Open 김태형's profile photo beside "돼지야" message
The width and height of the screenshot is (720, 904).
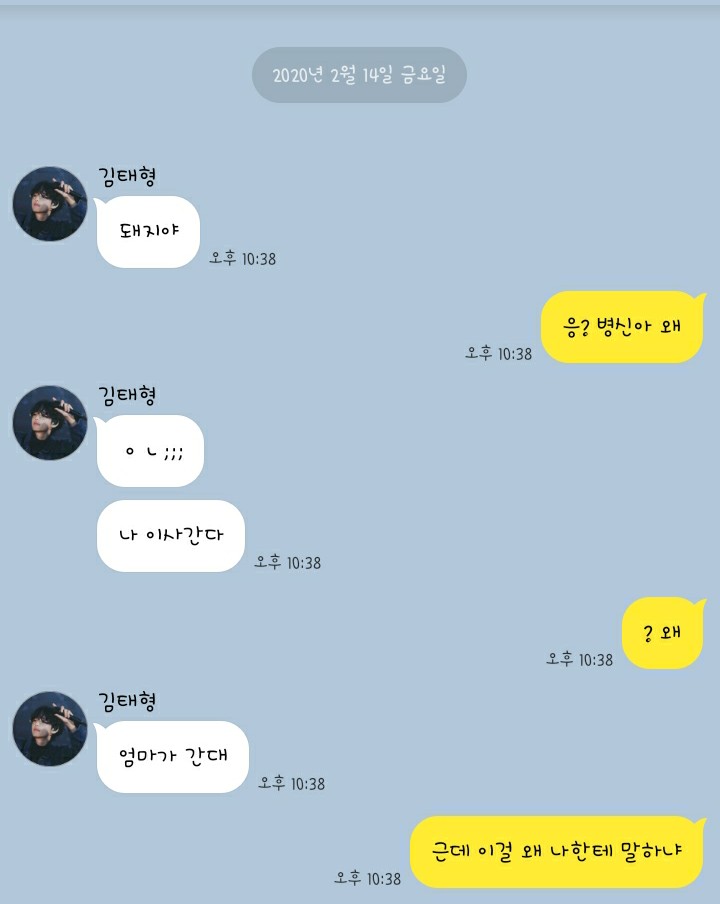tap(50, 204)
